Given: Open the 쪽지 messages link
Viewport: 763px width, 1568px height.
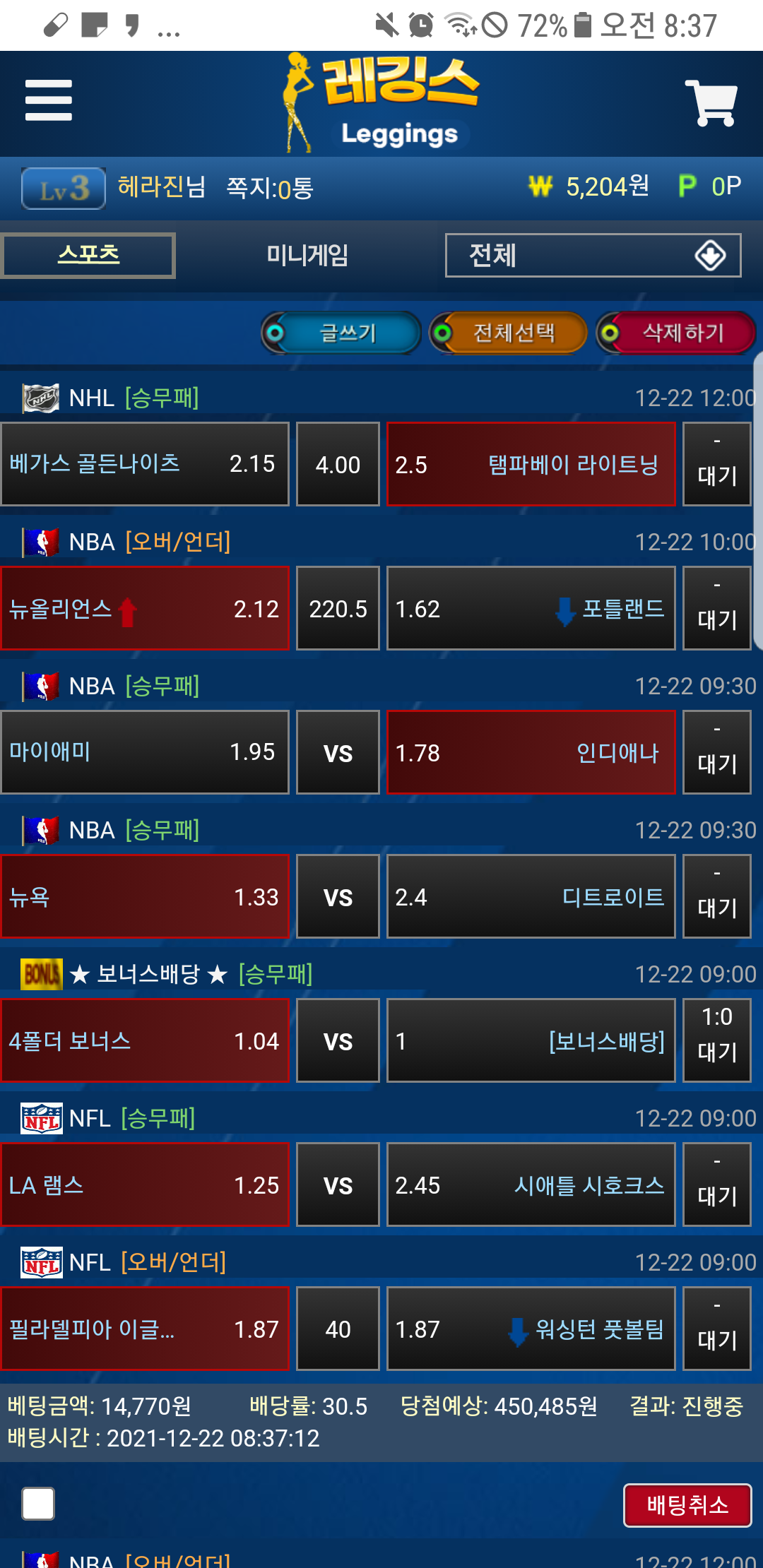Looking at the screenshot, I should pos(269,188).
